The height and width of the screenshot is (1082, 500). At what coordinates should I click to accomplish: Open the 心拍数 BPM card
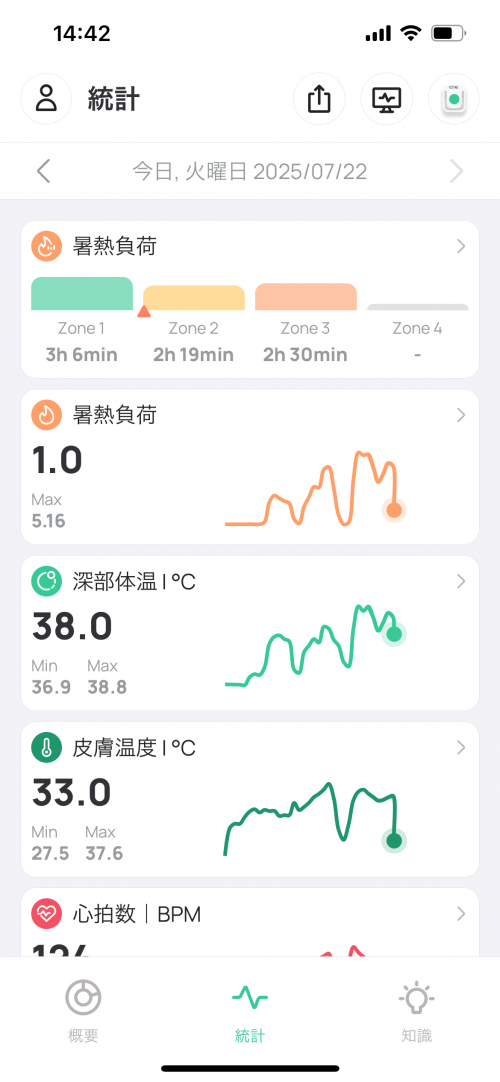click(250, 923)
